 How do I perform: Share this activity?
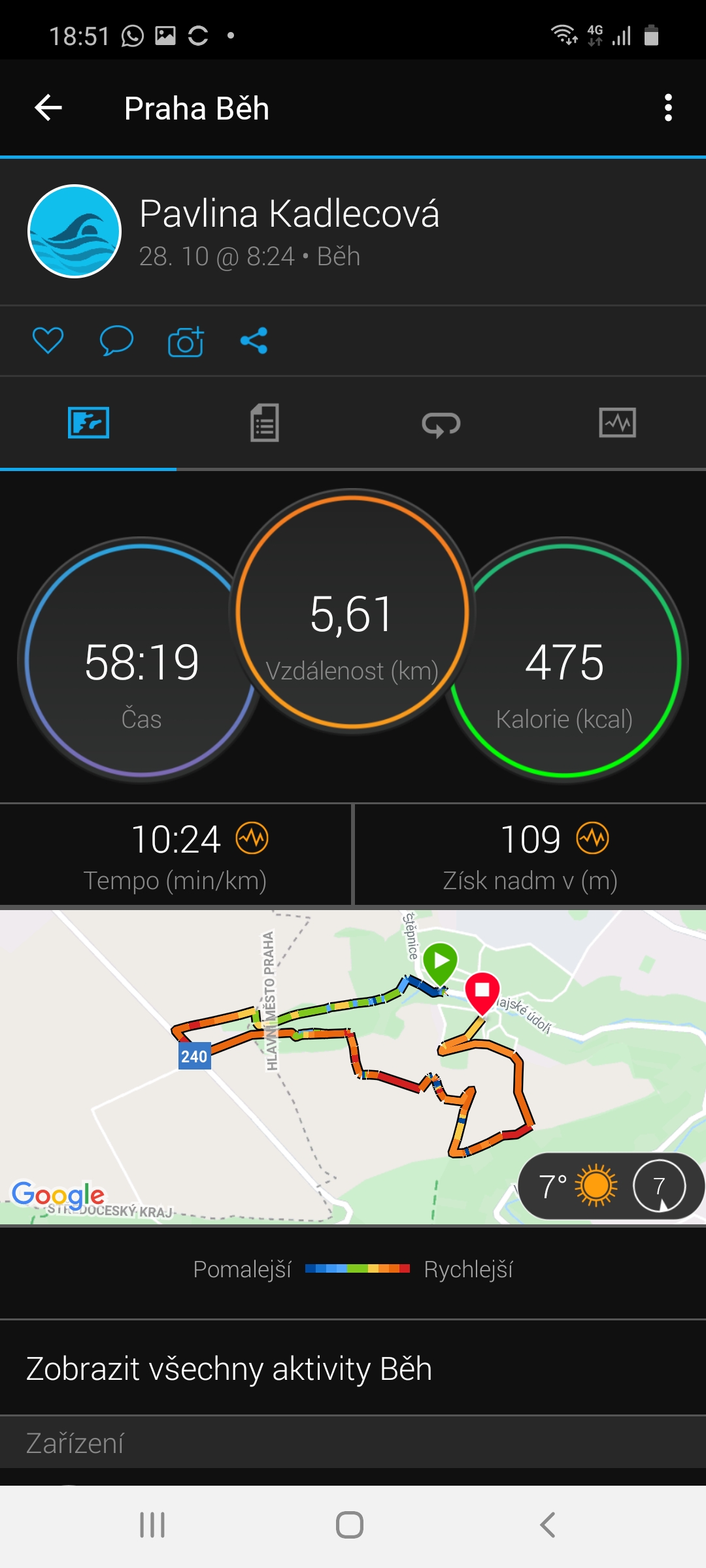(x=254, y=340)
